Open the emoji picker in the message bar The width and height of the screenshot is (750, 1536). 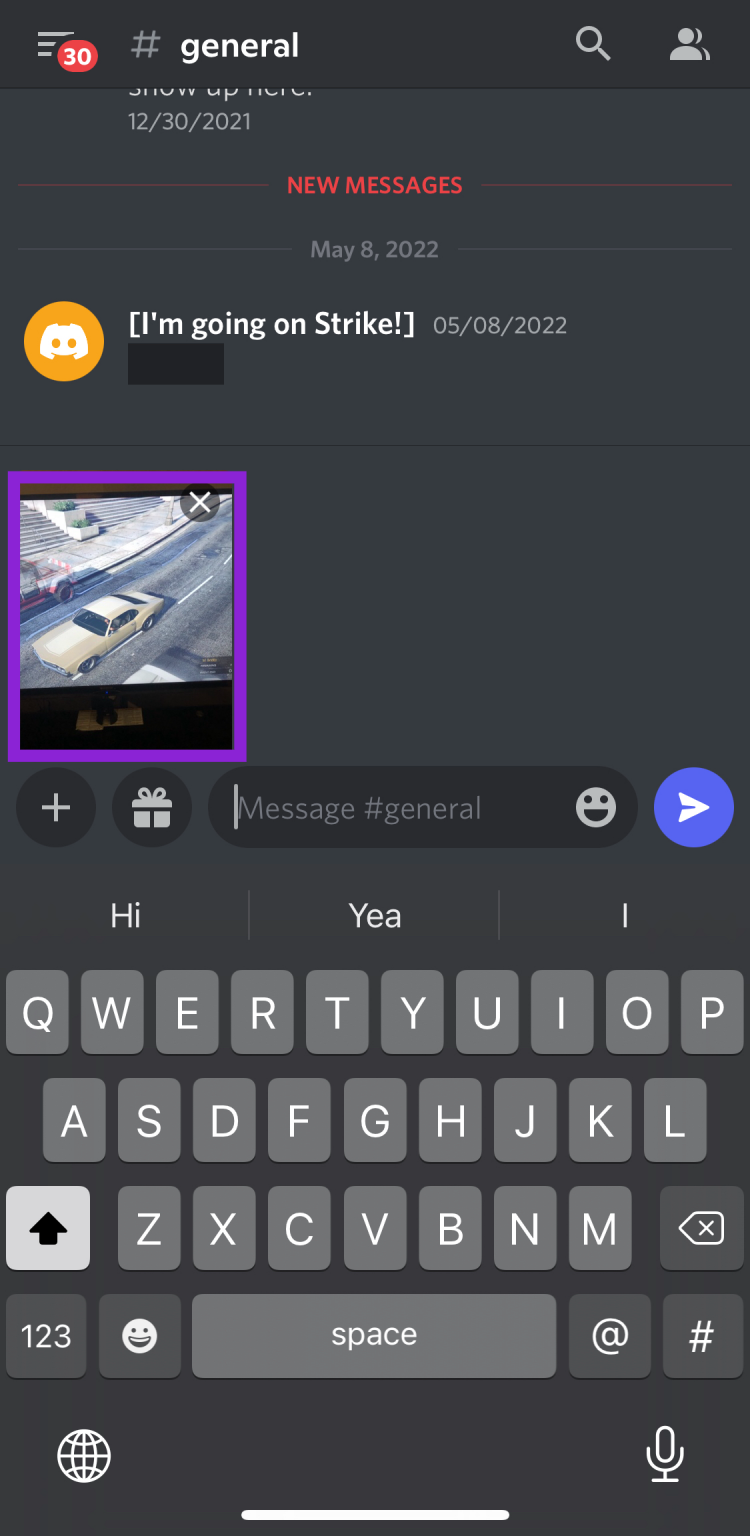point(595,807)
